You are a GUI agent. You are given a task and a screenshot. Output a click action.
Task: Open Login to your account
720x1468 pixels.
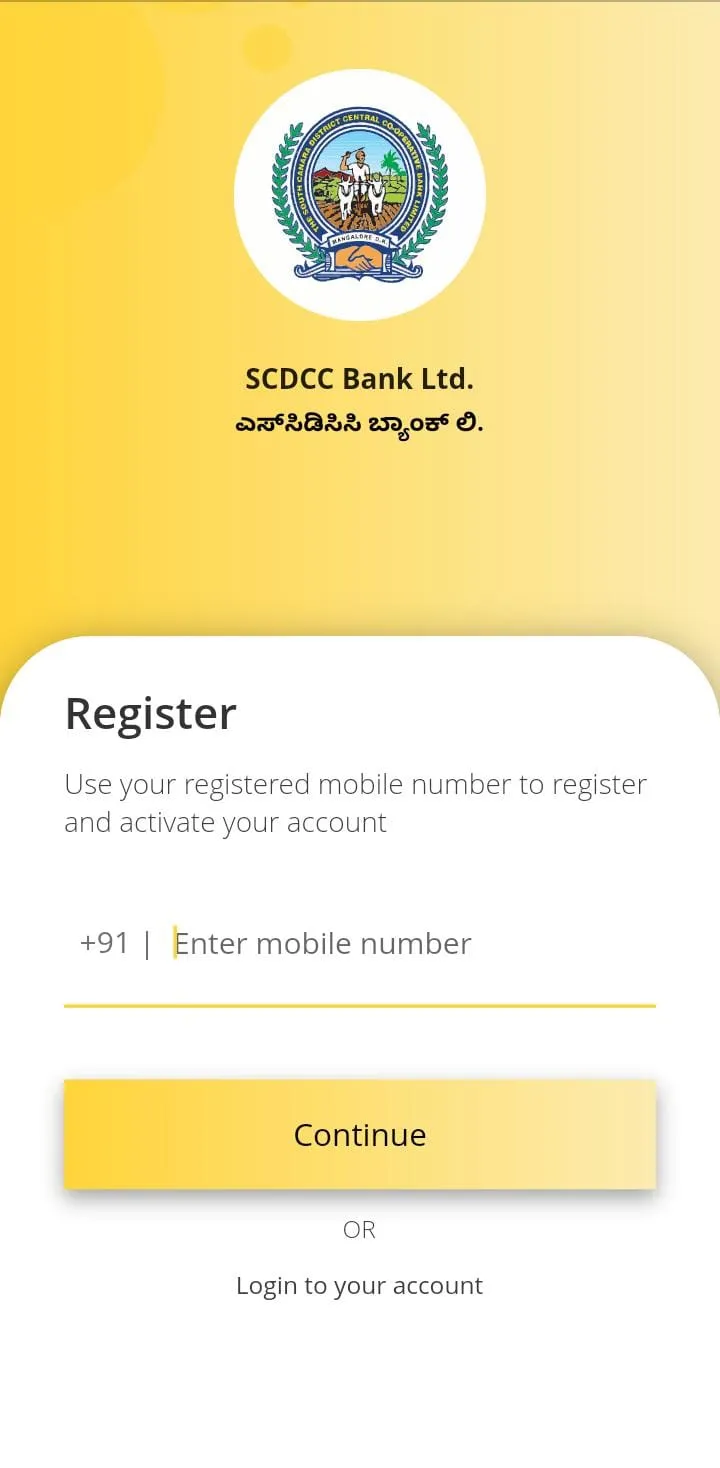[x=360, y=1285]
